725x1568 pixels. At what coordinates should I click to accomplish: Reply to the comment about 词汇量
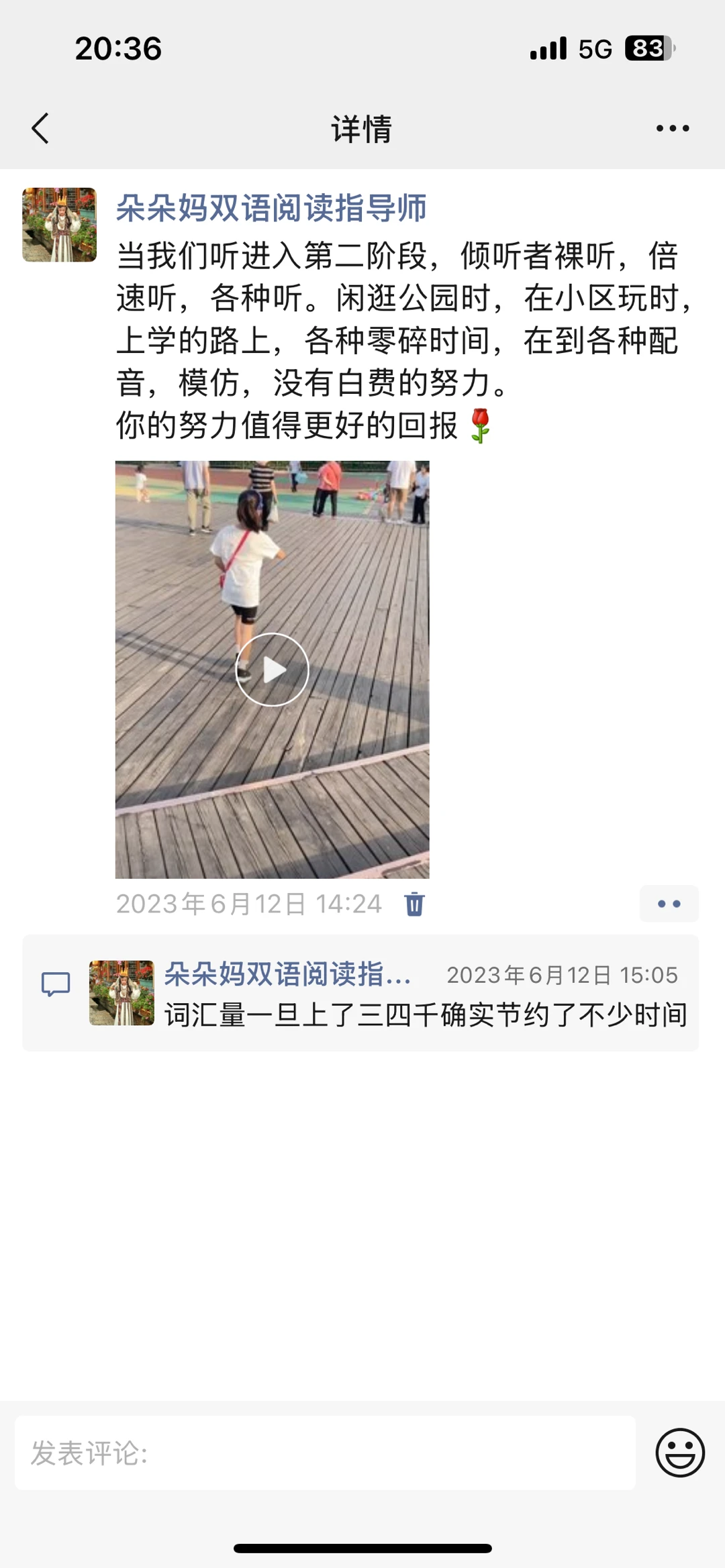426,1015
